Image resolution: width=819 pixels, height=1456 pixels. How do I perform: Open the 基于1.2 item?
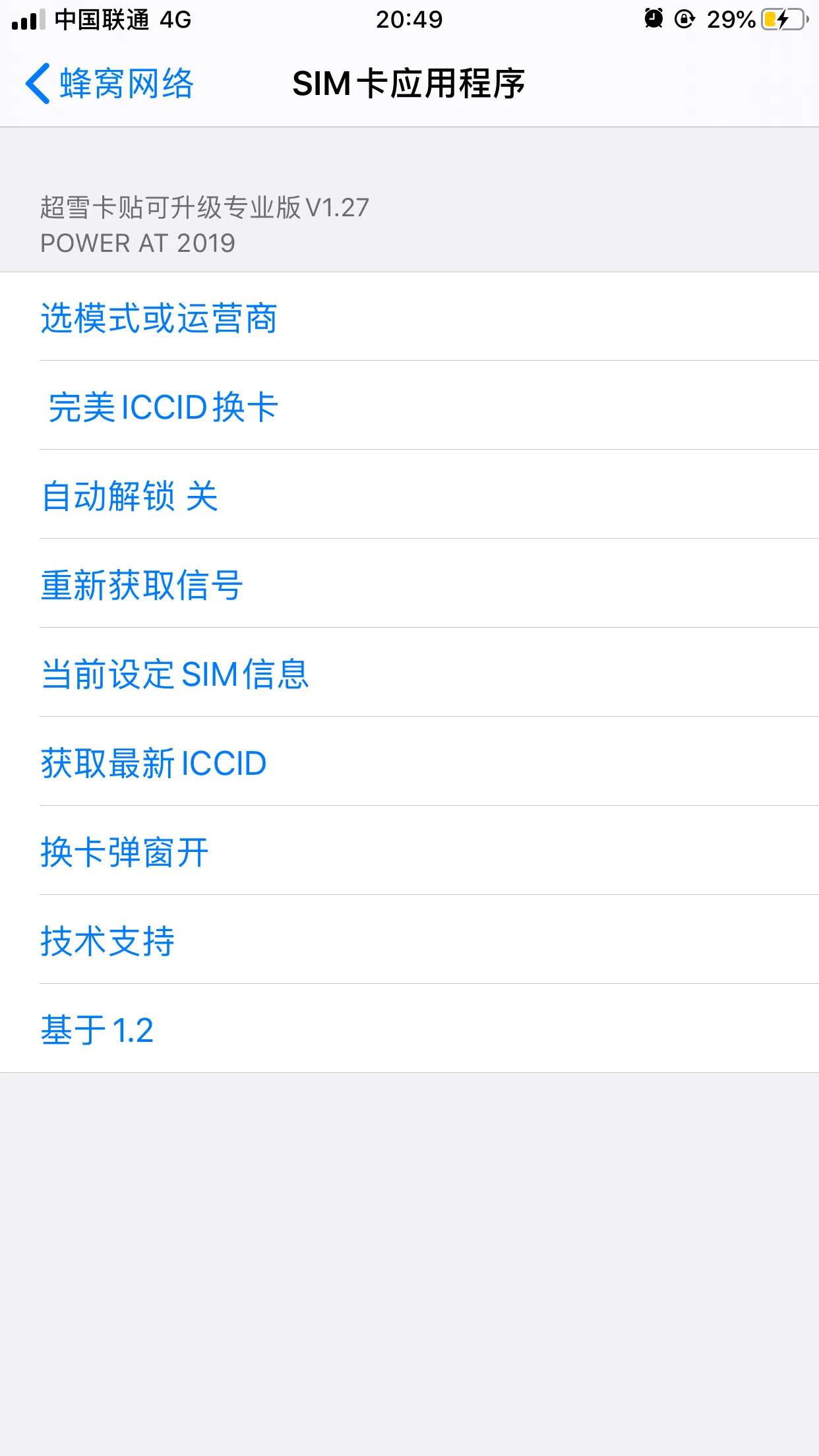[96, 1027]
